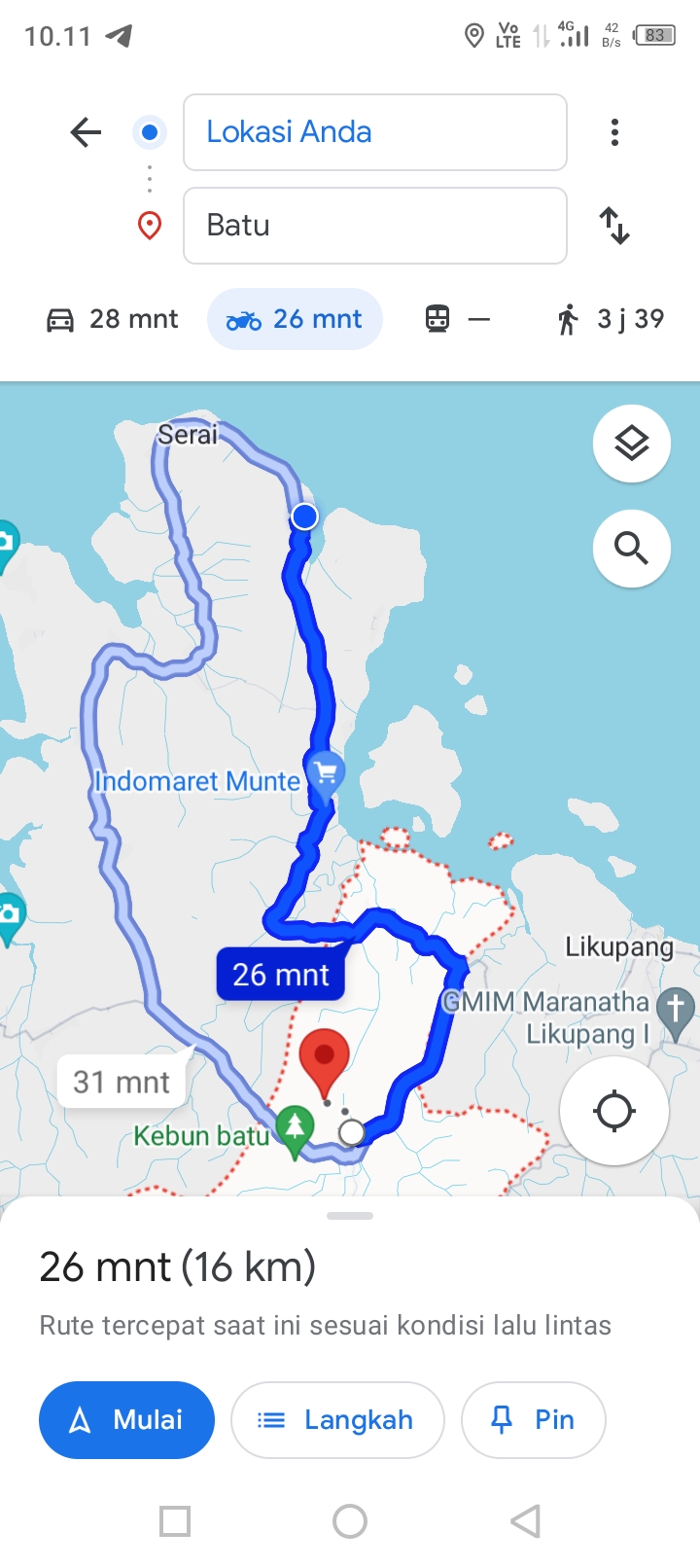Image resolution: width=700 pixels, height=1568 pixels.
Task: Pin this route with Pin button
Action: pyautogui.click(x=534, y=1420)
